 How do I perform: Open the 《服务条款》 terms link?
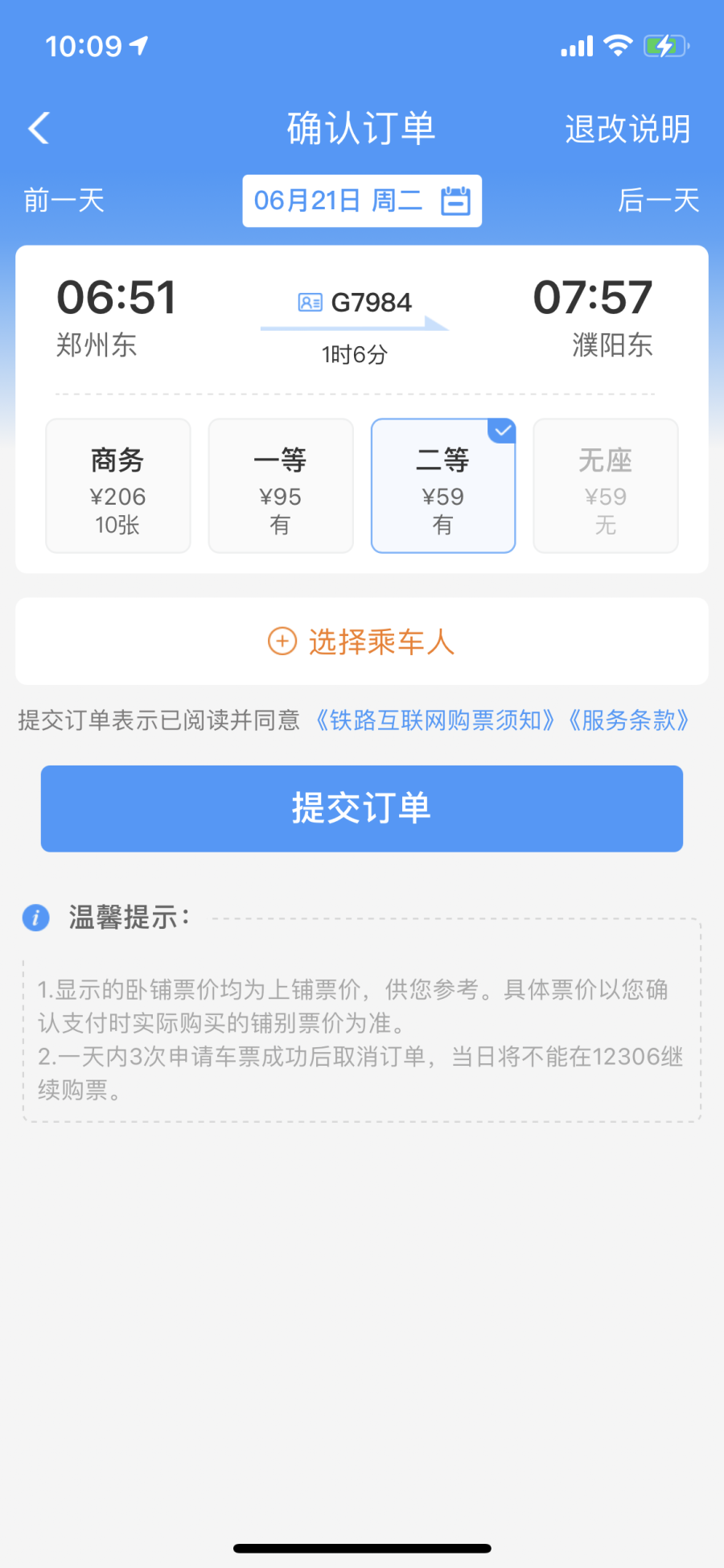point(628,720)
